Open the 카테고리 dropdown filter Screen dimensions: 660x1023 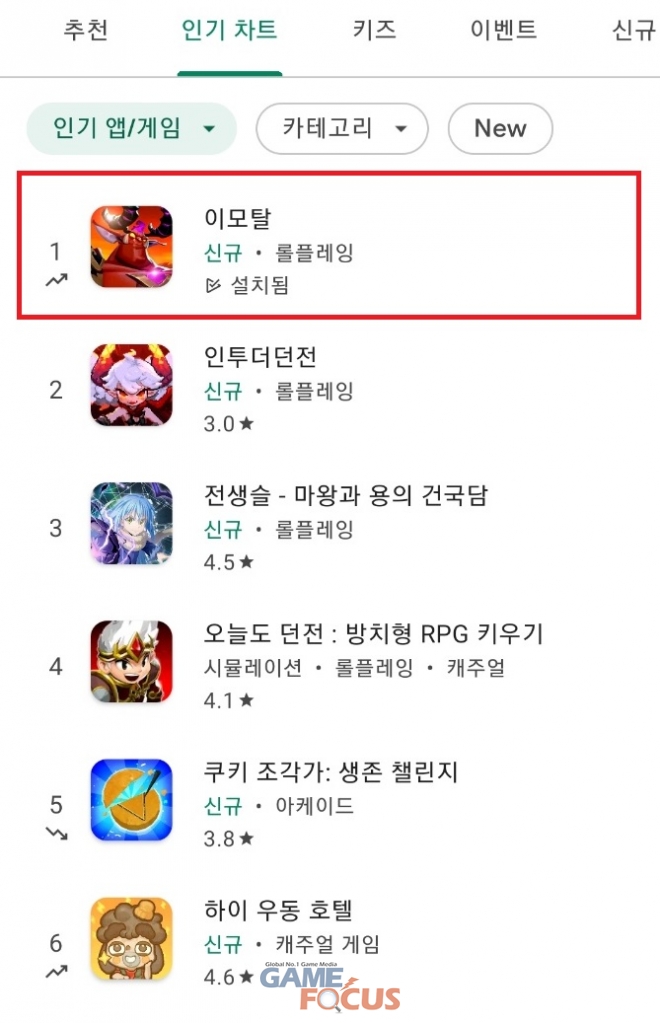click(x=342, y=128)
